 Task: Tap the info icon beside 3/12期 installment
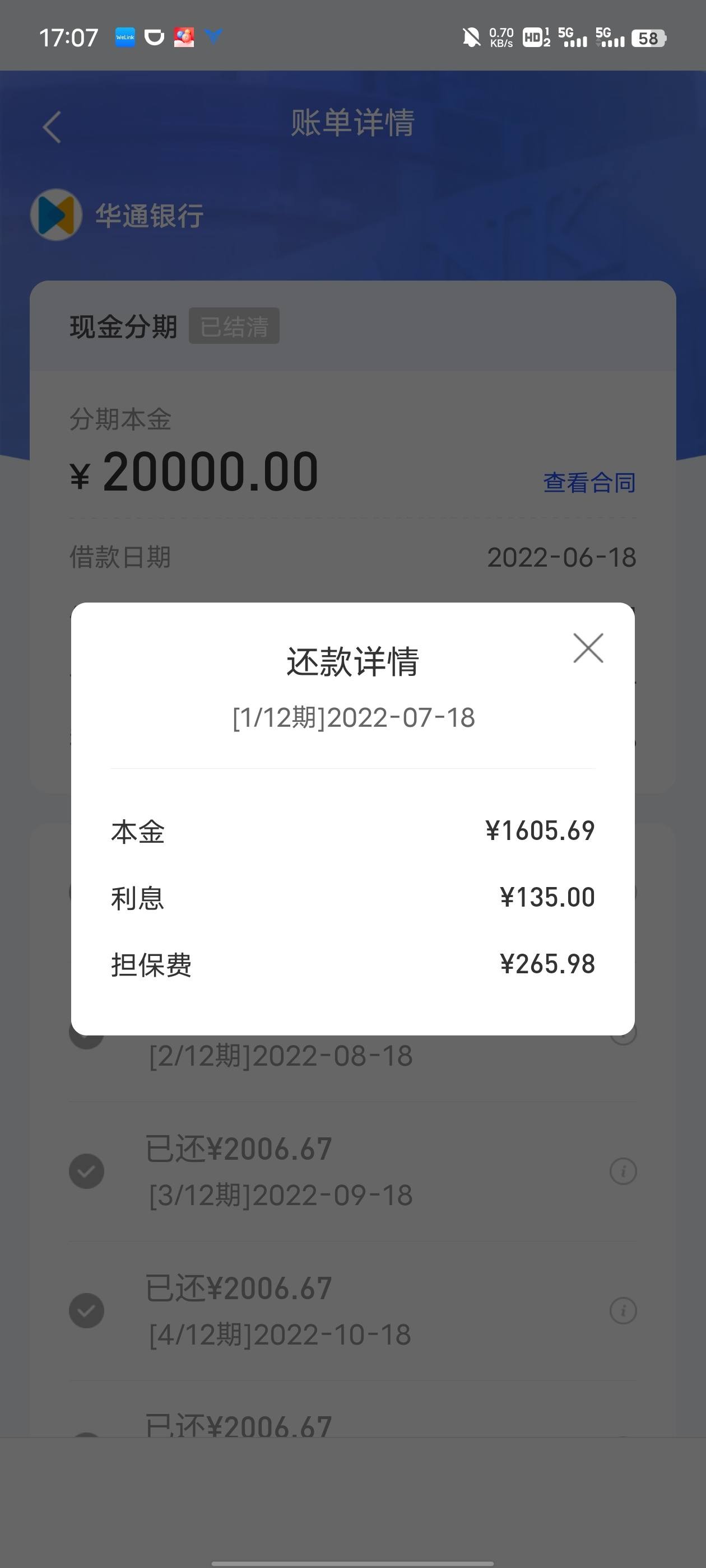click(623, 1170)
